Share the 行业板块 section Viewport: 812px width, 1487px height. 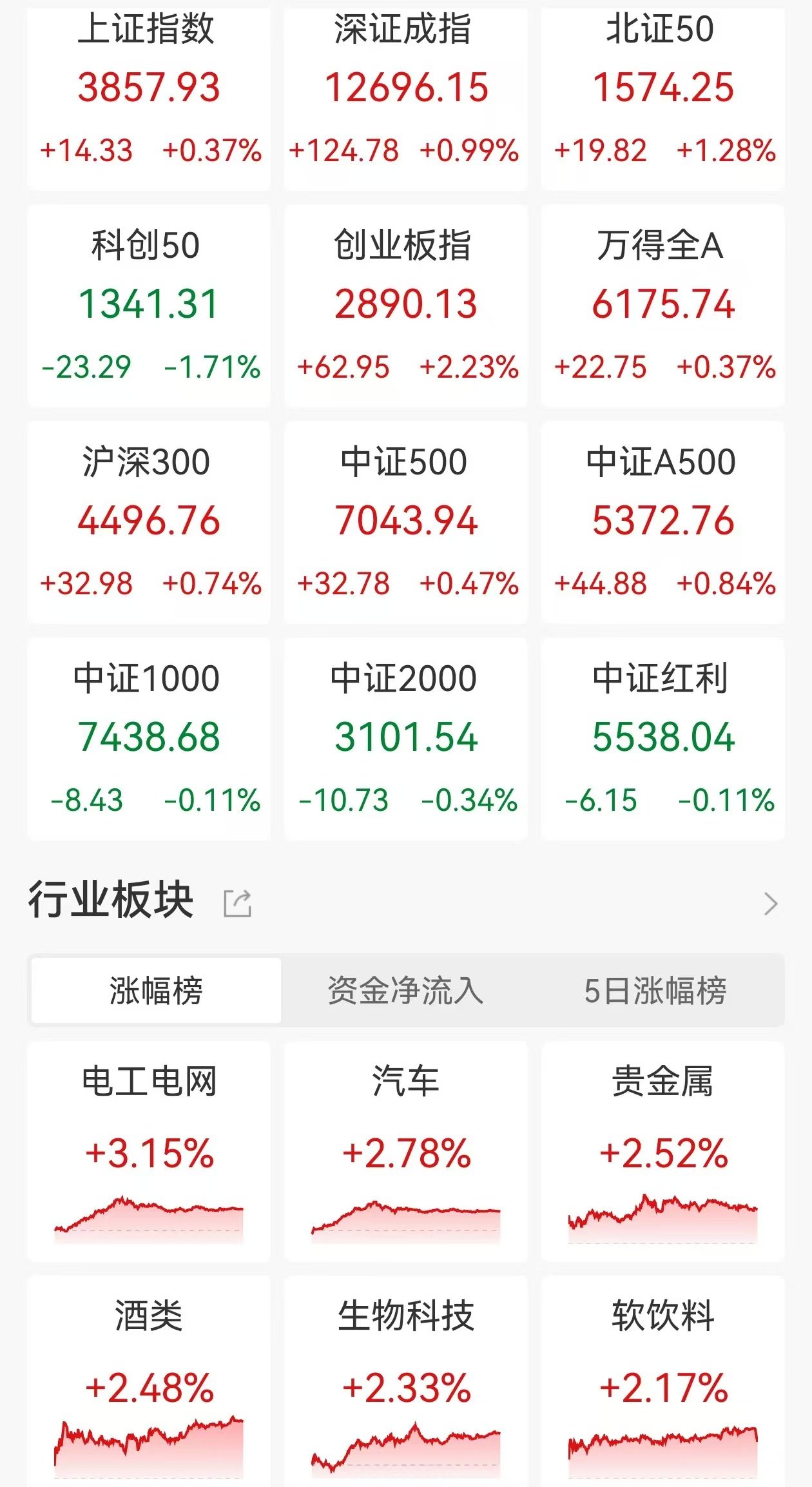click(x=237, y=903)
